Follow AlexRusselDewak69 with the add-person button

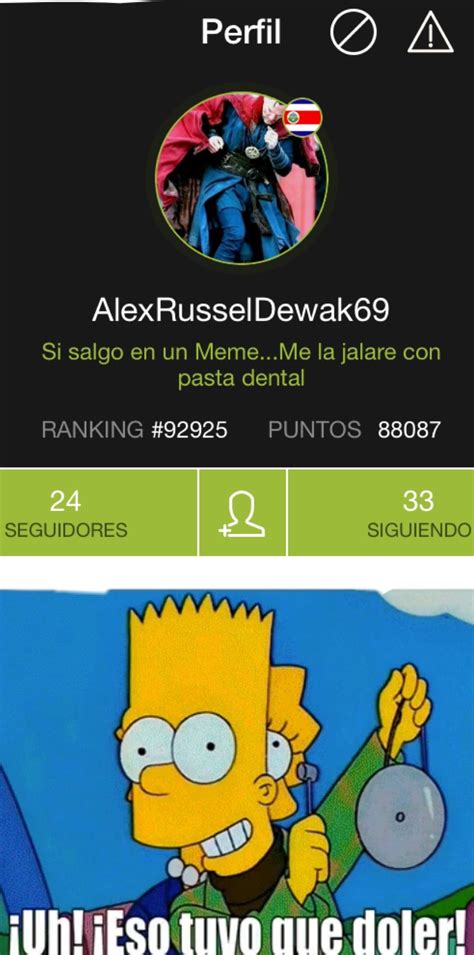[242, 513]
